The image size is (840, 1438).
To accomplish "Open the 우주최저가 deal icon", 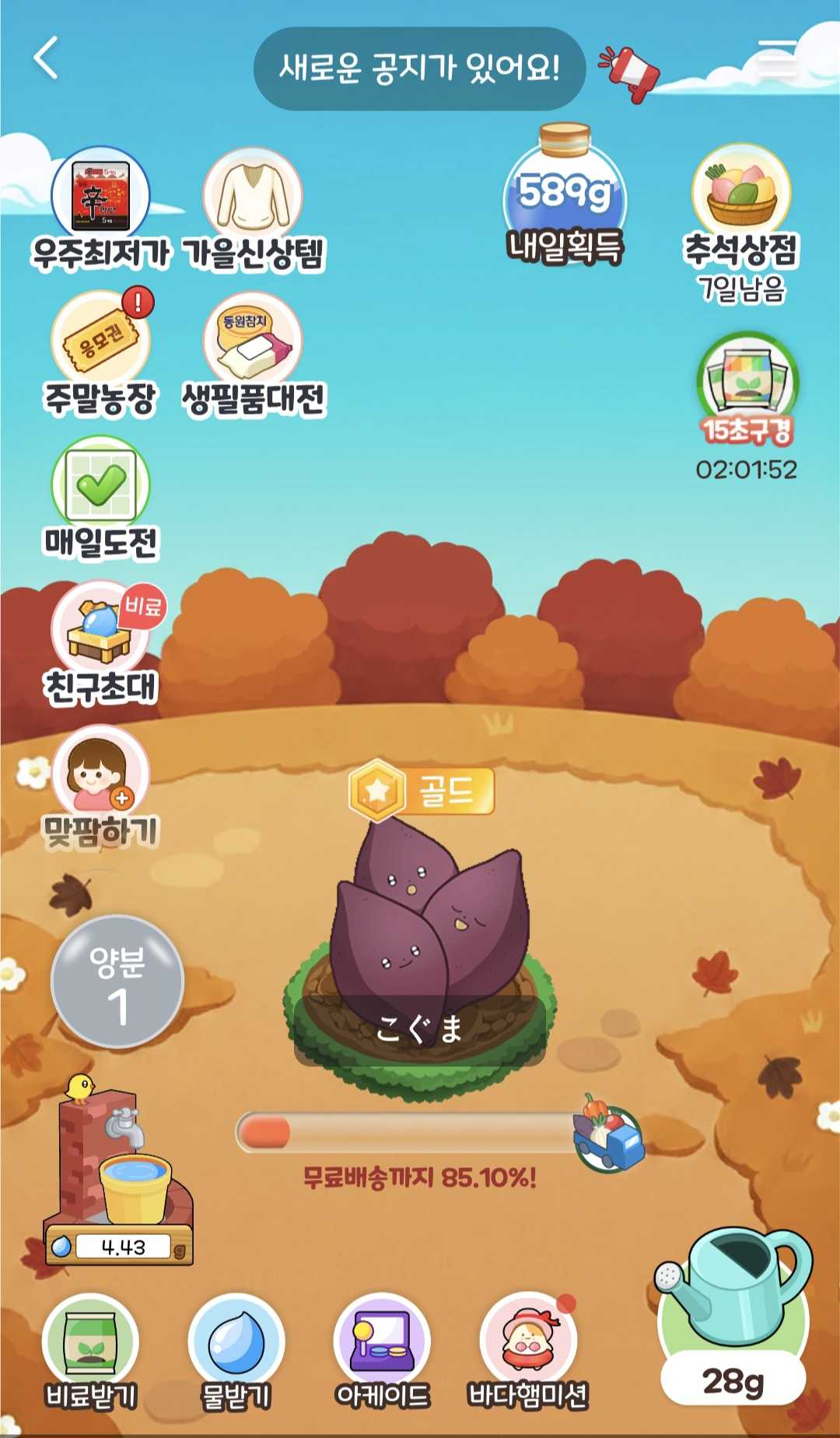I will [100, 196].
